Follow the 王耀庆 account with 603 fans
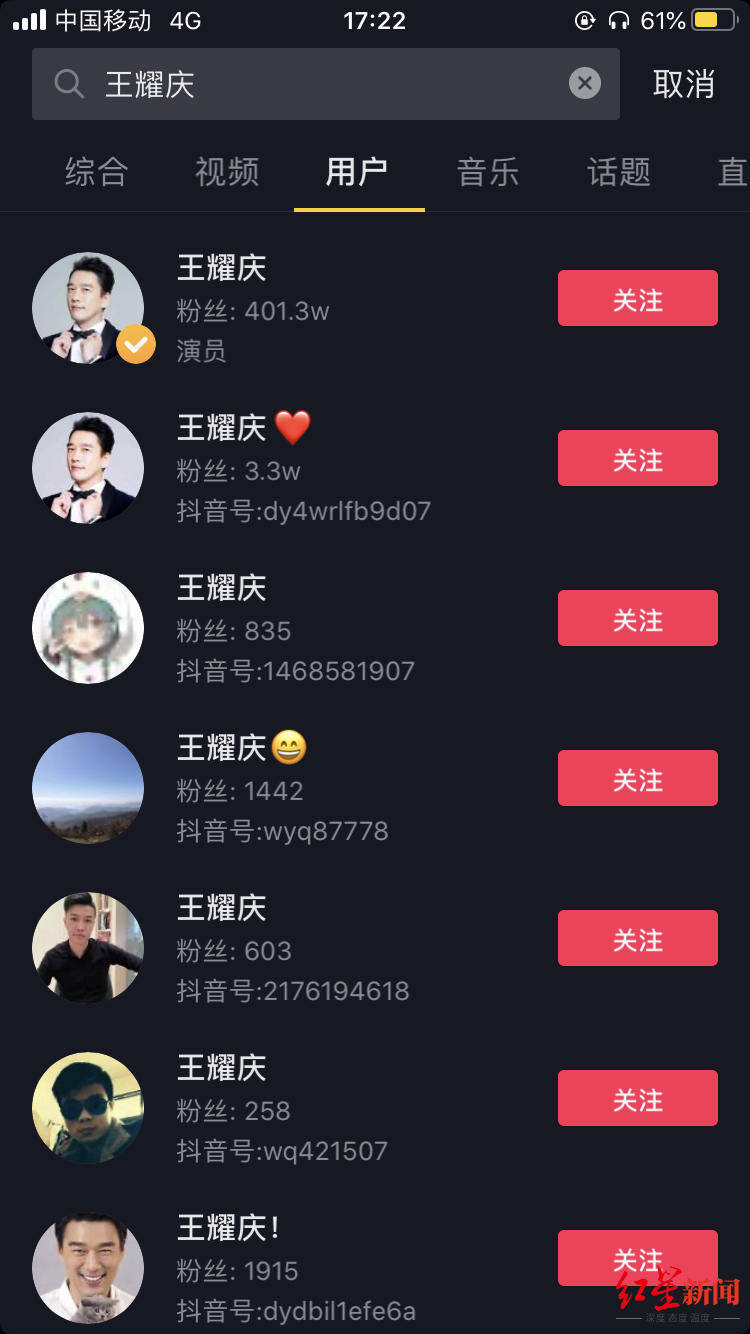This screenshot has height=1334, width=750. tap(637, 938)
